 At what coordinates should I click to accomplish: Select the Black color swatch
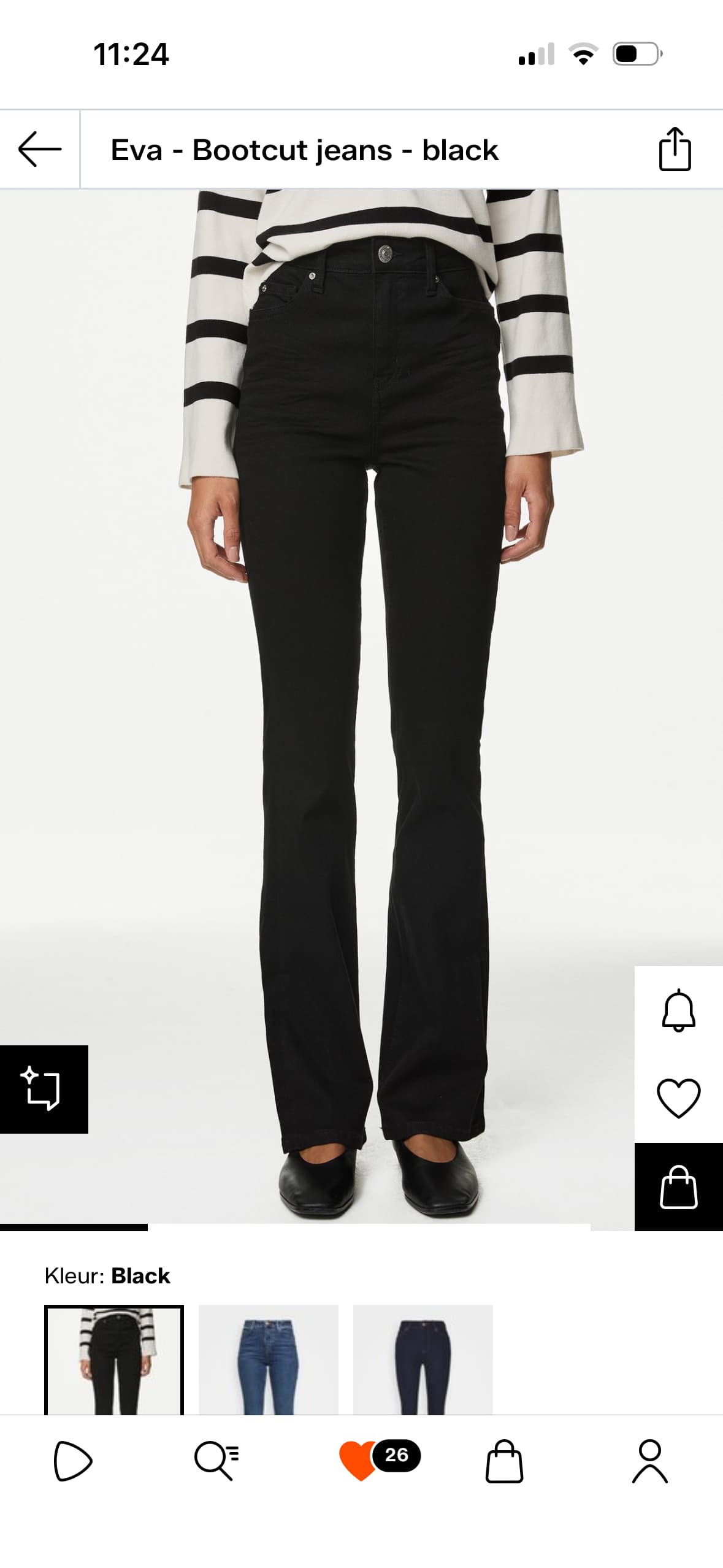coord(114,1361)
